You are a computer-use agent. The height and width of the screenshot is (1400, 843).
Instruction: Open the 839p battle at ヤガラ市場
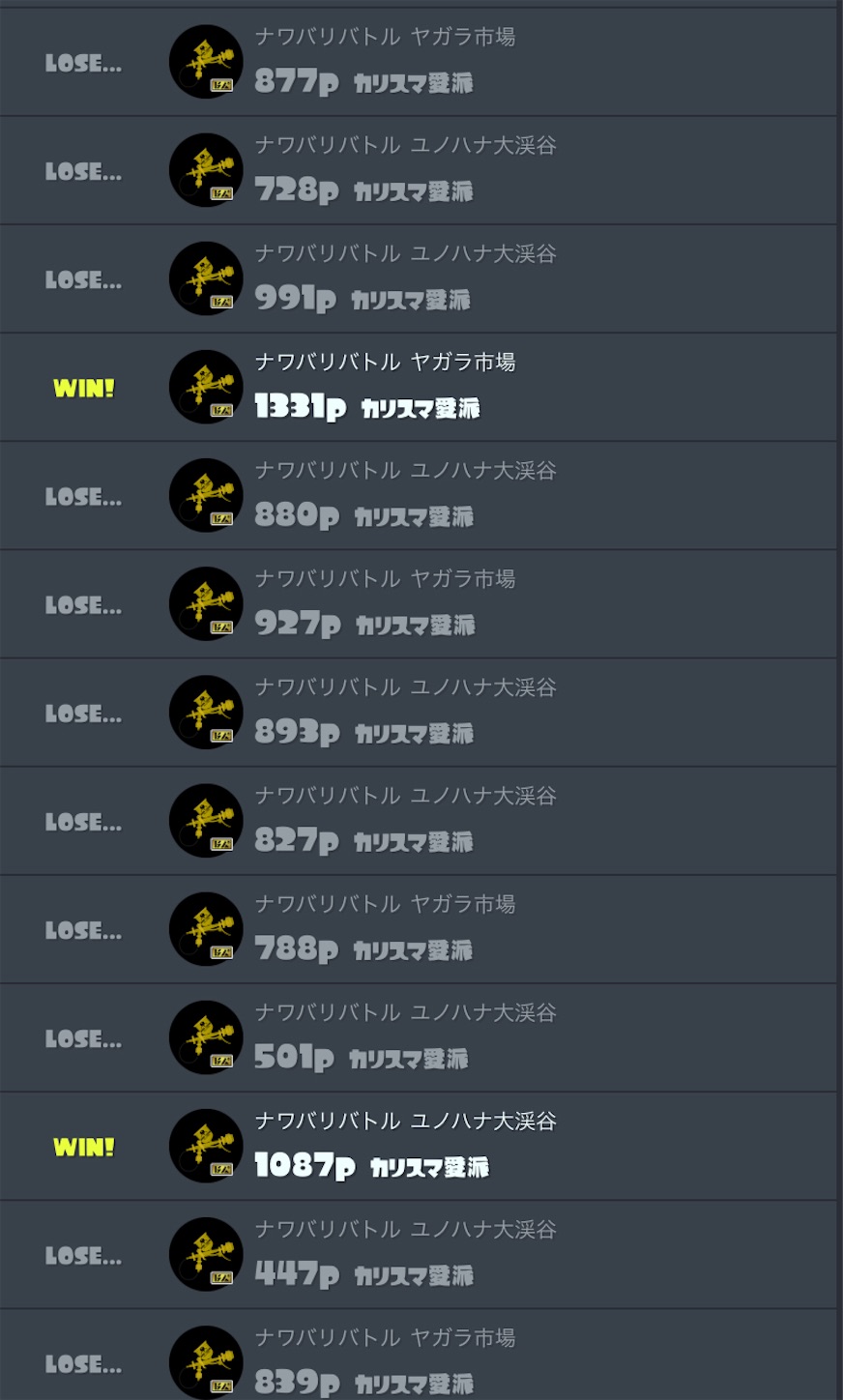tap(418, 1358)
